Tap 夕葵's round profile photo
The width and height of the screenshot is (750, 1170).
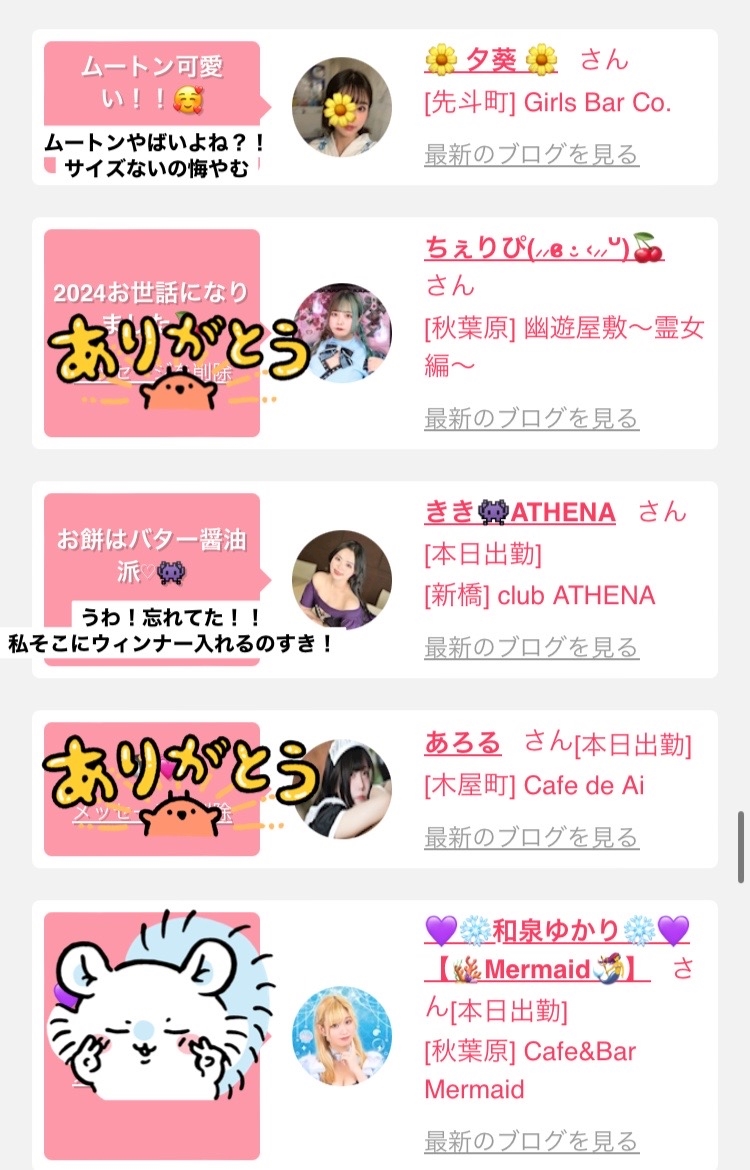(x=341, y=107)
